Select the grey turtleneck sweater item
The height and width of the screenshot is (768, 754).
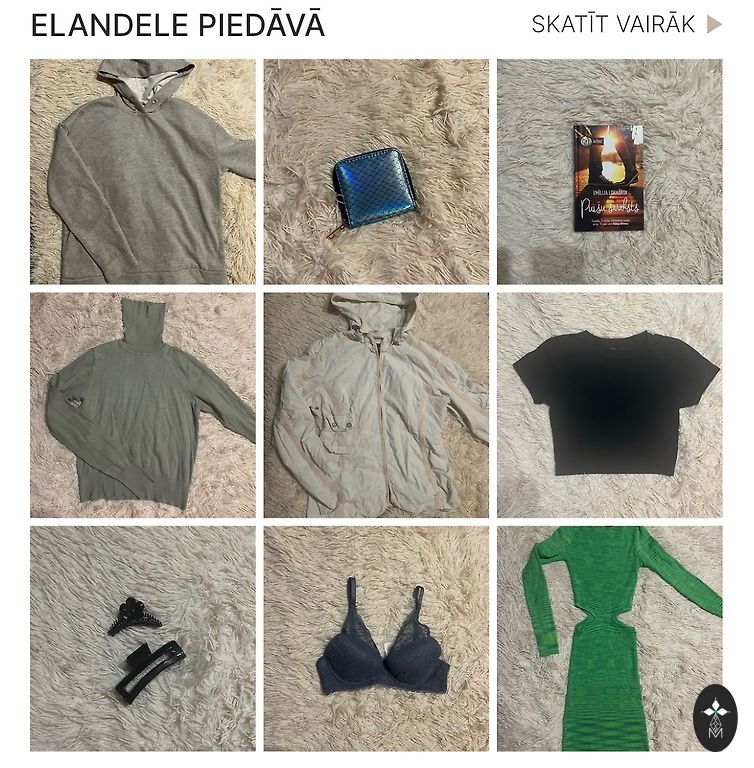[142, 405]
